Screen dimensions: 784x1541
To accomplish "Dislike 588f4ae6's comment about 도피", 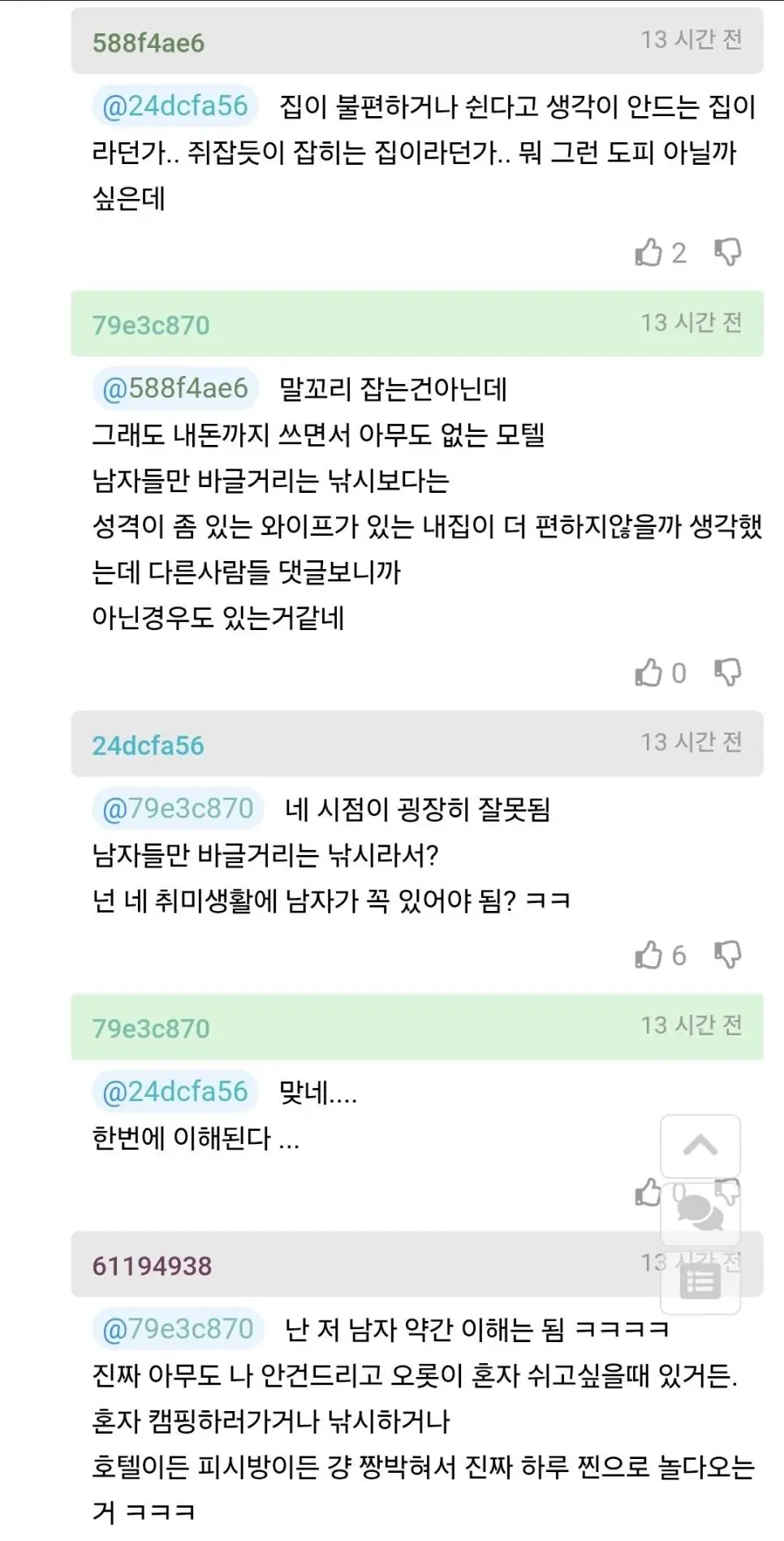I will click(727, 253).
